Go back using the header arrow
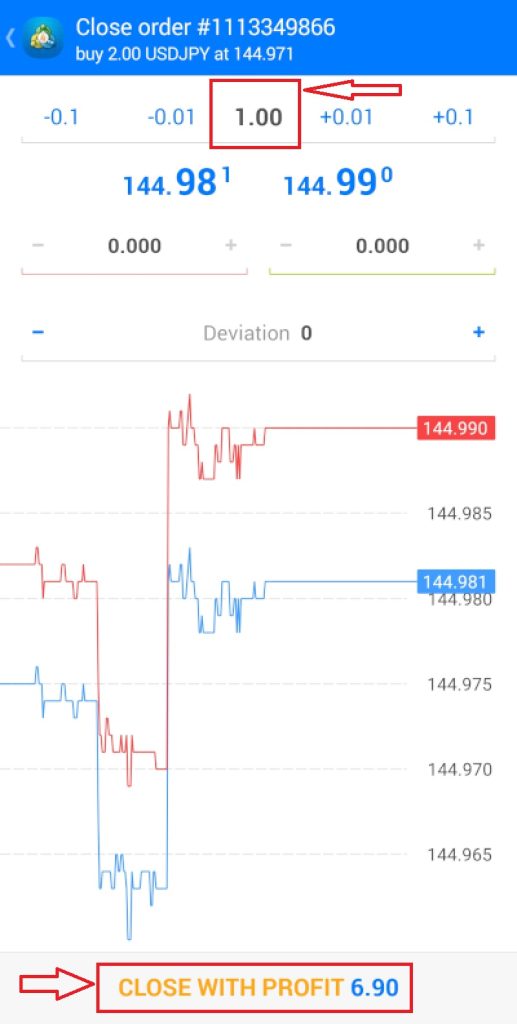This screenshot has width=517, height=1024. click(10, 38)
